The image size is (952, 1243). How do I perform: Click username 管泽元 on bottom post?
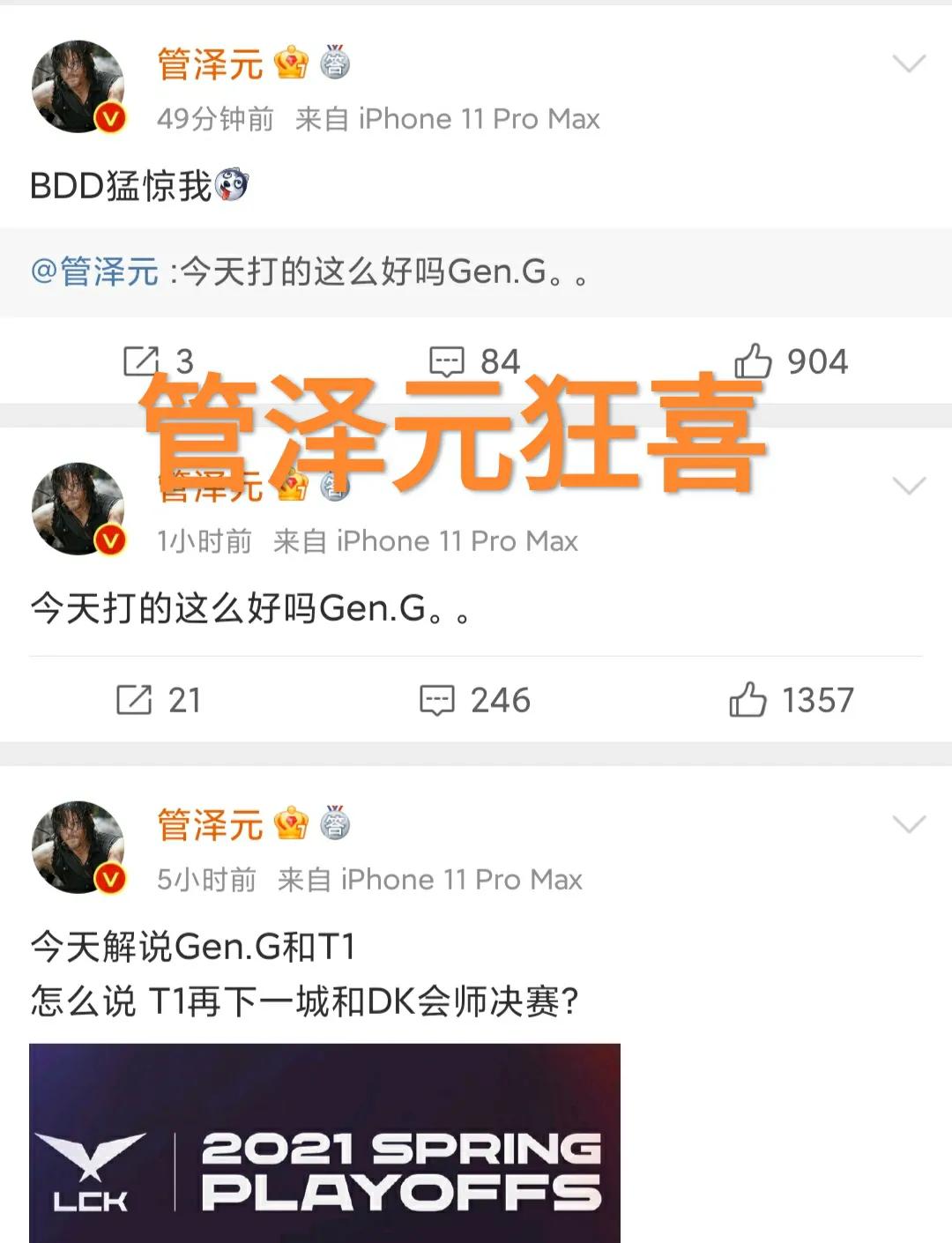(x=208, y=826)
